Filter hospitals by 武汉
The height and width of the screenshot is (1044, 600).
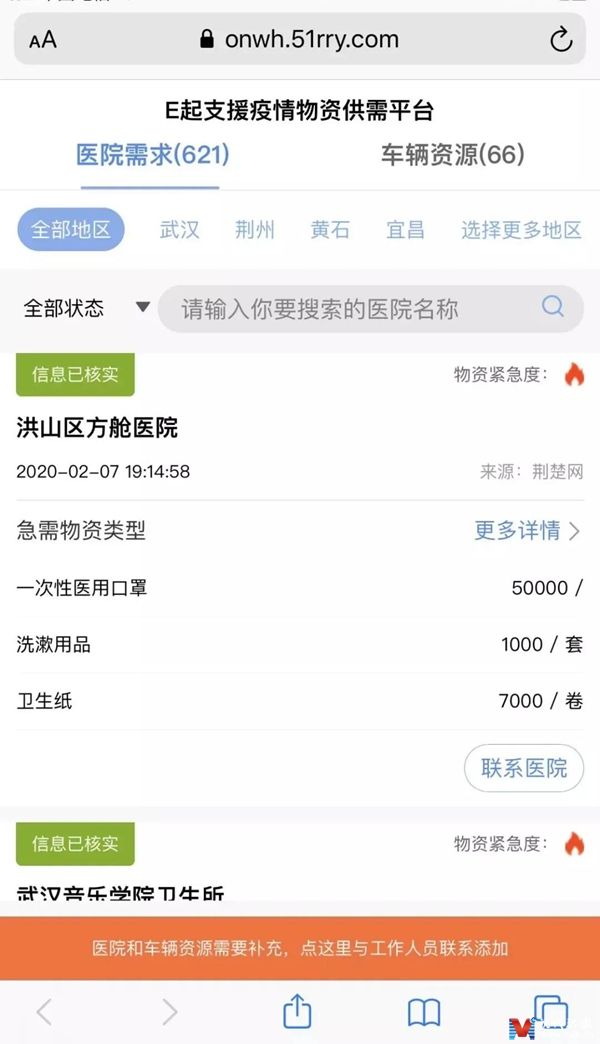(x=180, y=230)
